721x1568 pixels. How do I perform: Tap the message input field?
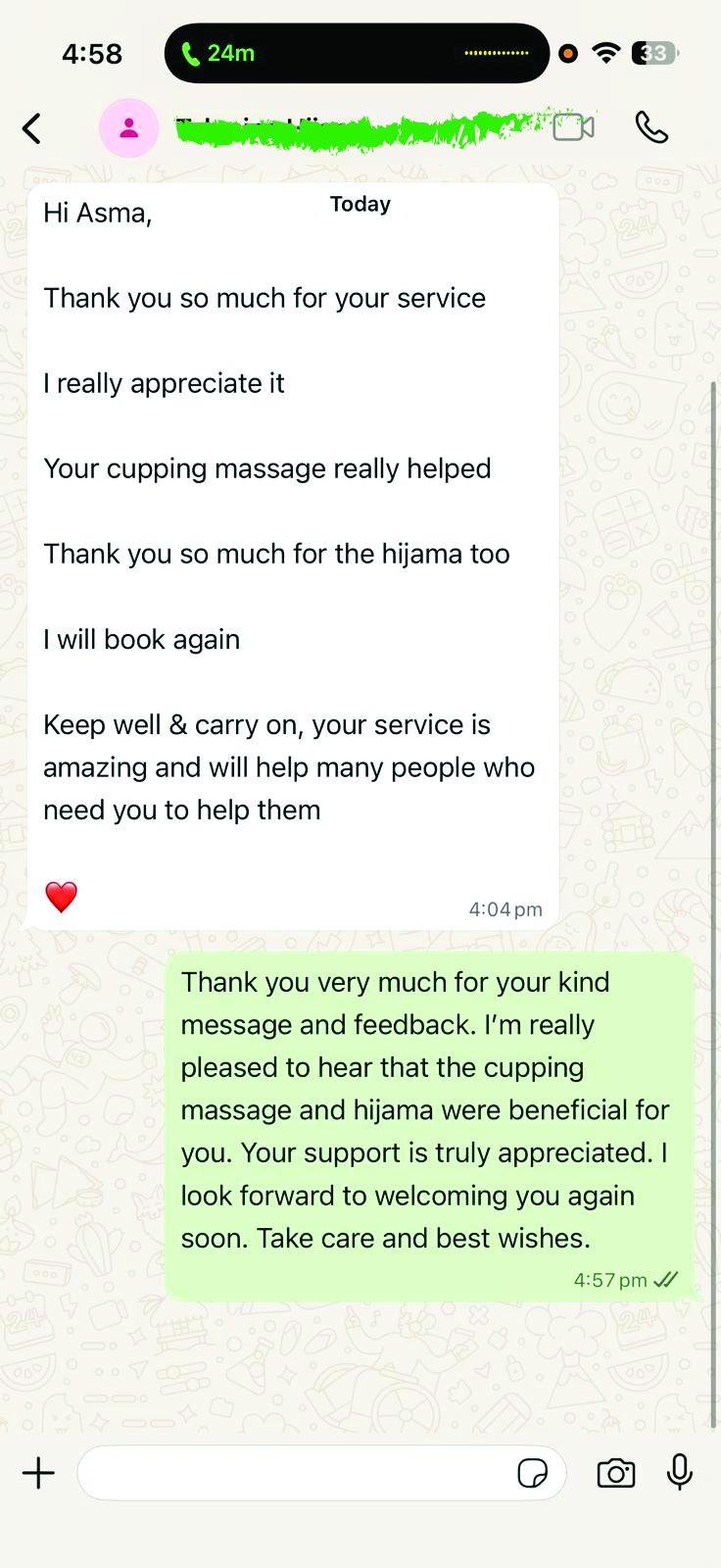pyautogui.click(x=294, y=1473)
